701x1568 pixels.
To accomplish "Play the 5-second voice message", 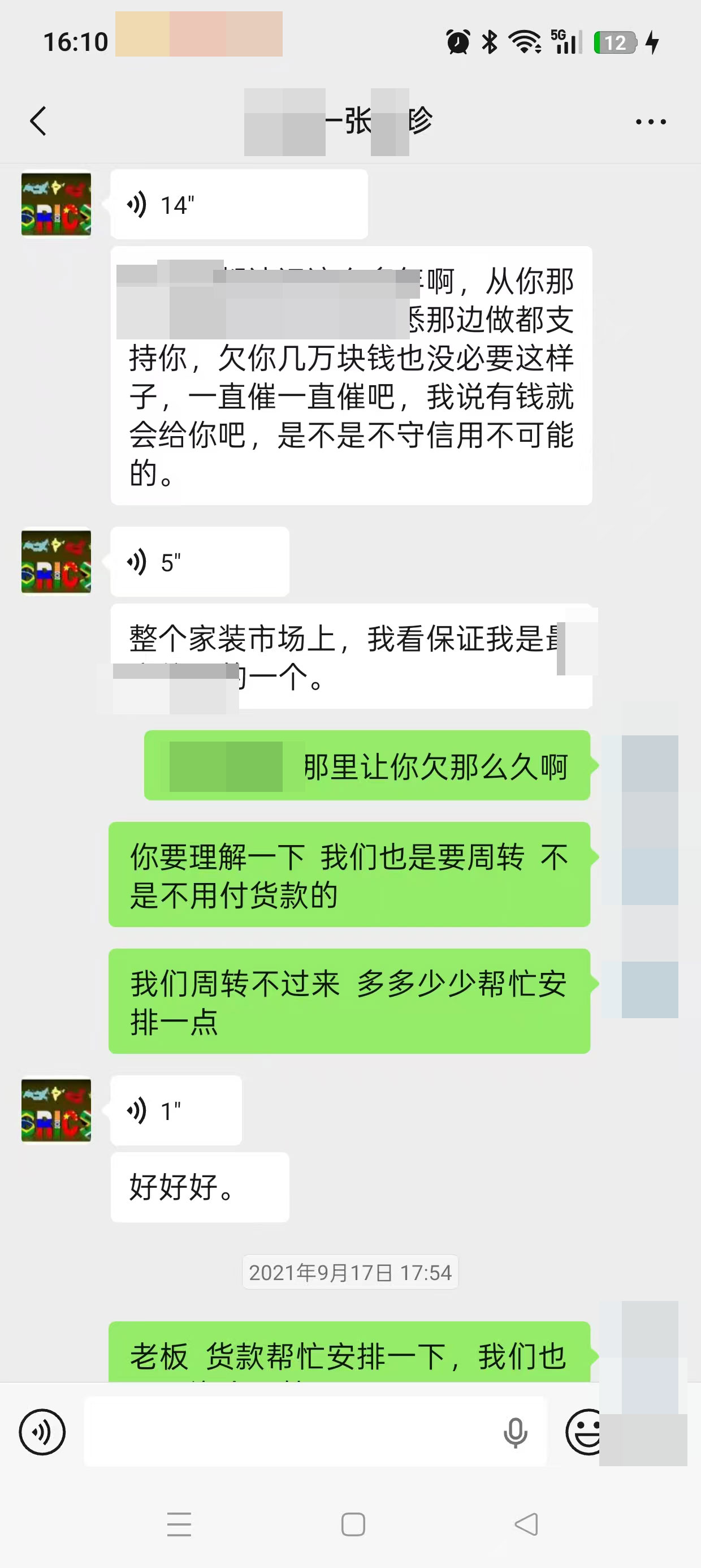I will [x=199, y=562].
